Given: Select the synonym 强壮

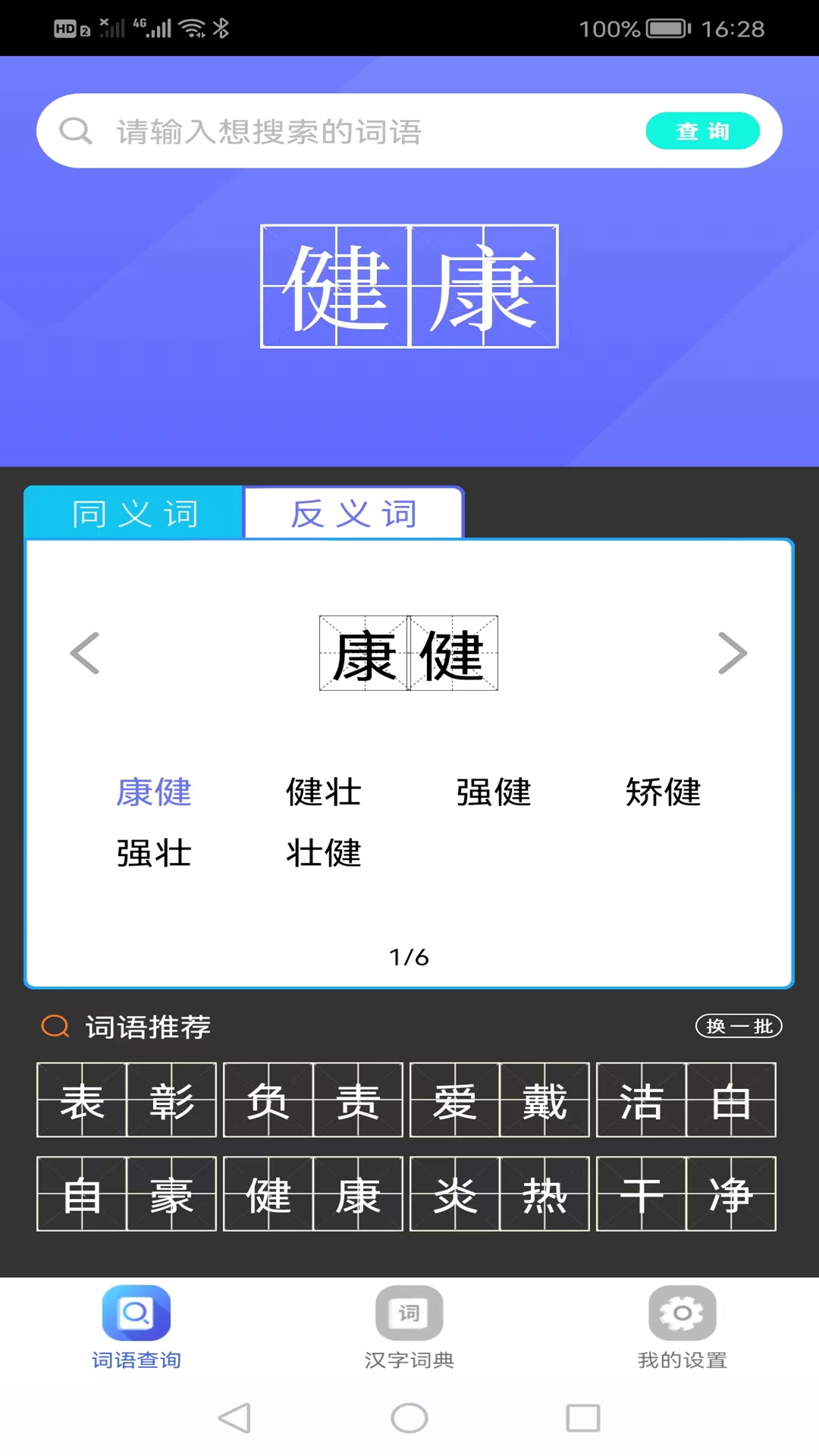Looking at the screenshot, I should click(154, 853).
